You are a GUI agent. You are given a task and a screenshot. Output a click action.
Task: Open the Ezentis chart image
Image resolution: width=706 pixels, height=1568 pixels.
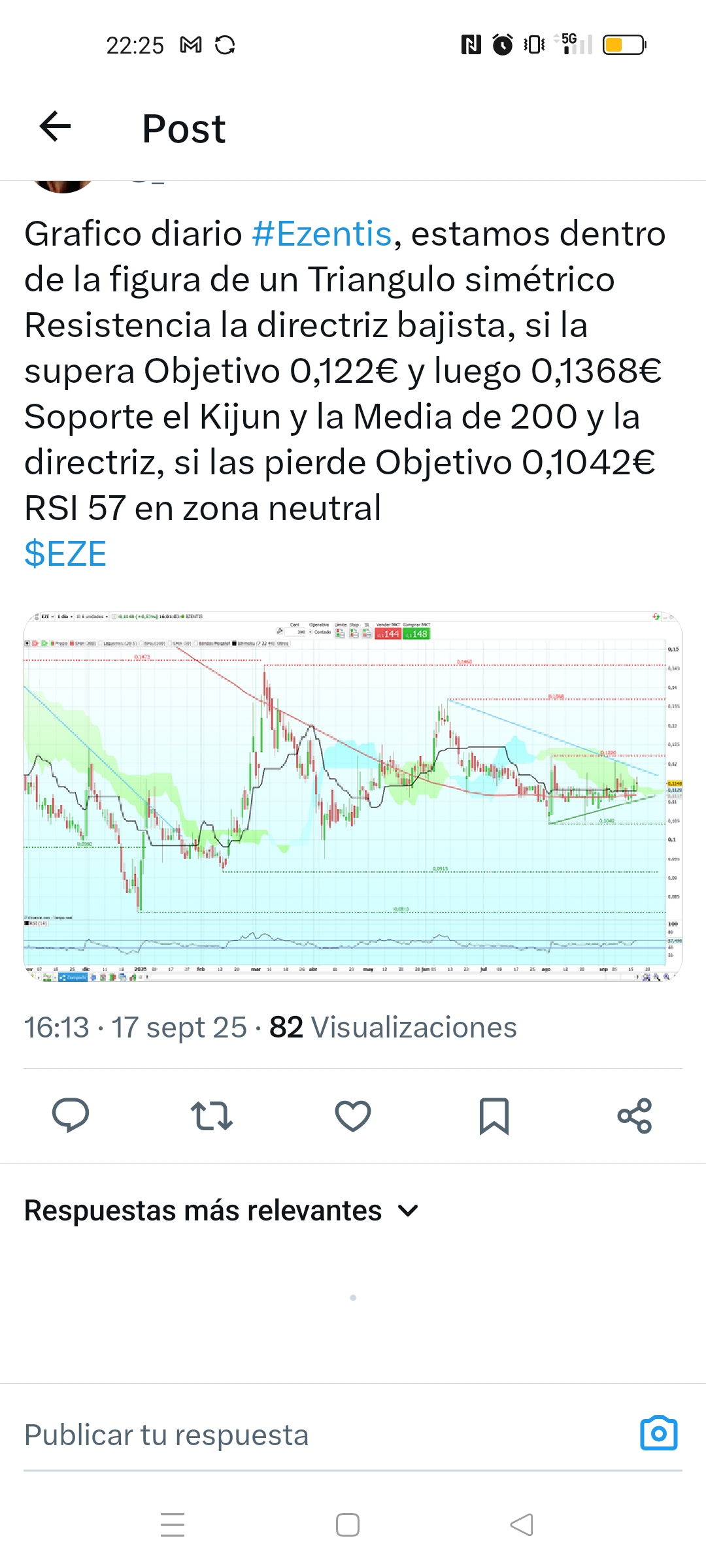[353, 796]
